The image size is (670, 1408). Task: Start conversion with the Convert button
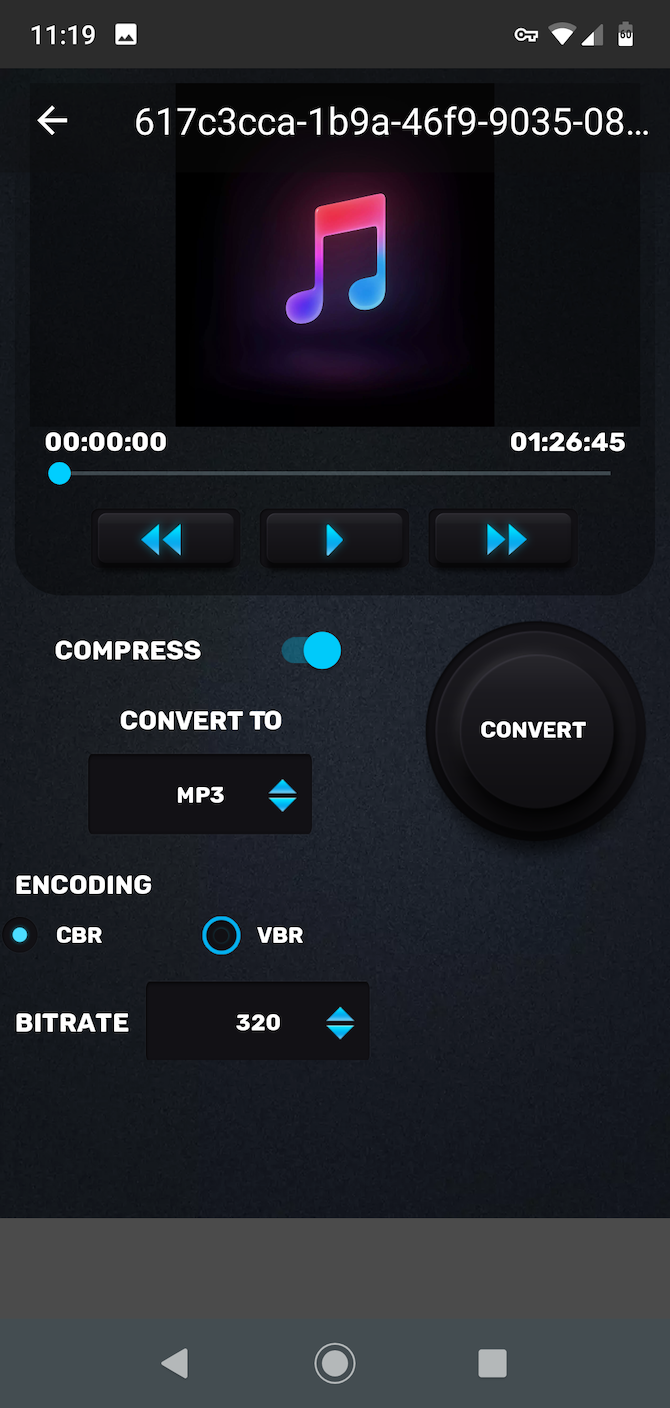[534, 730]
